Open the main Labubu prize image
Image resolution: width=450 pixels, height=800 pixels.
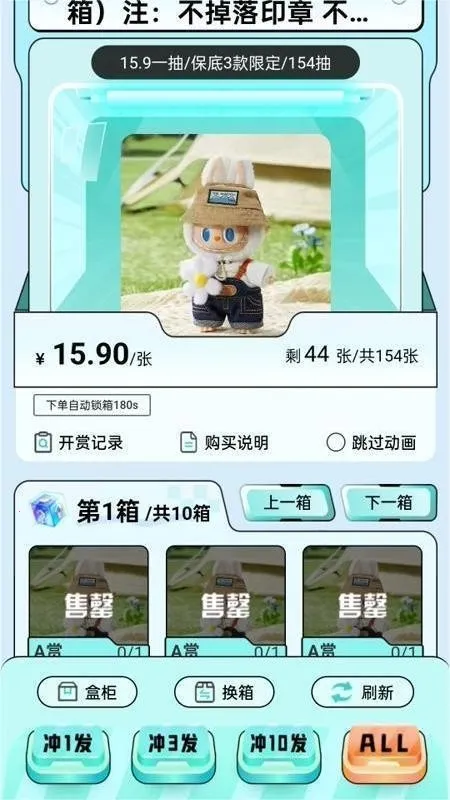coord(226,235)
